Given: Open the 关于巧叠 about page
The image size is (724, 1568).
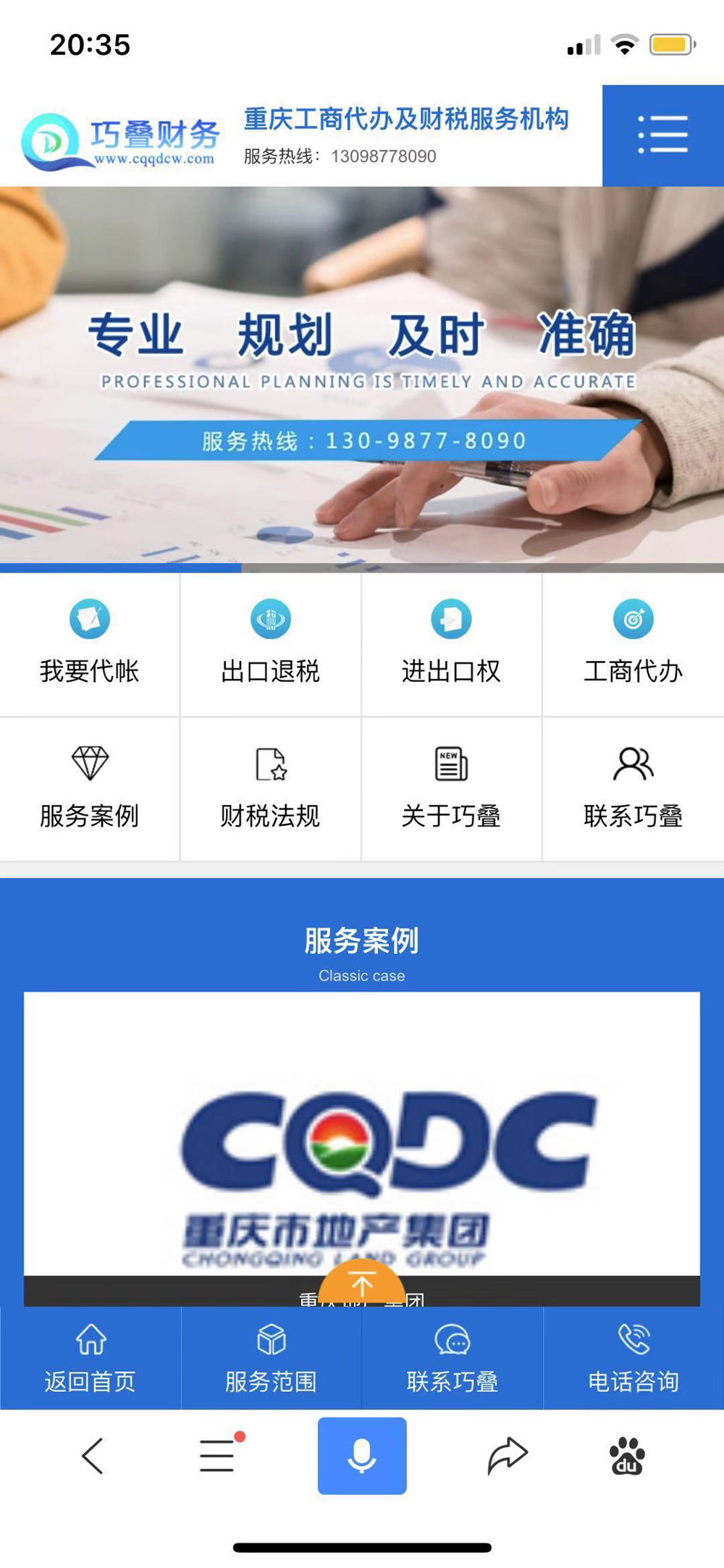Looking at the screenshot, I should click(451, 788).
